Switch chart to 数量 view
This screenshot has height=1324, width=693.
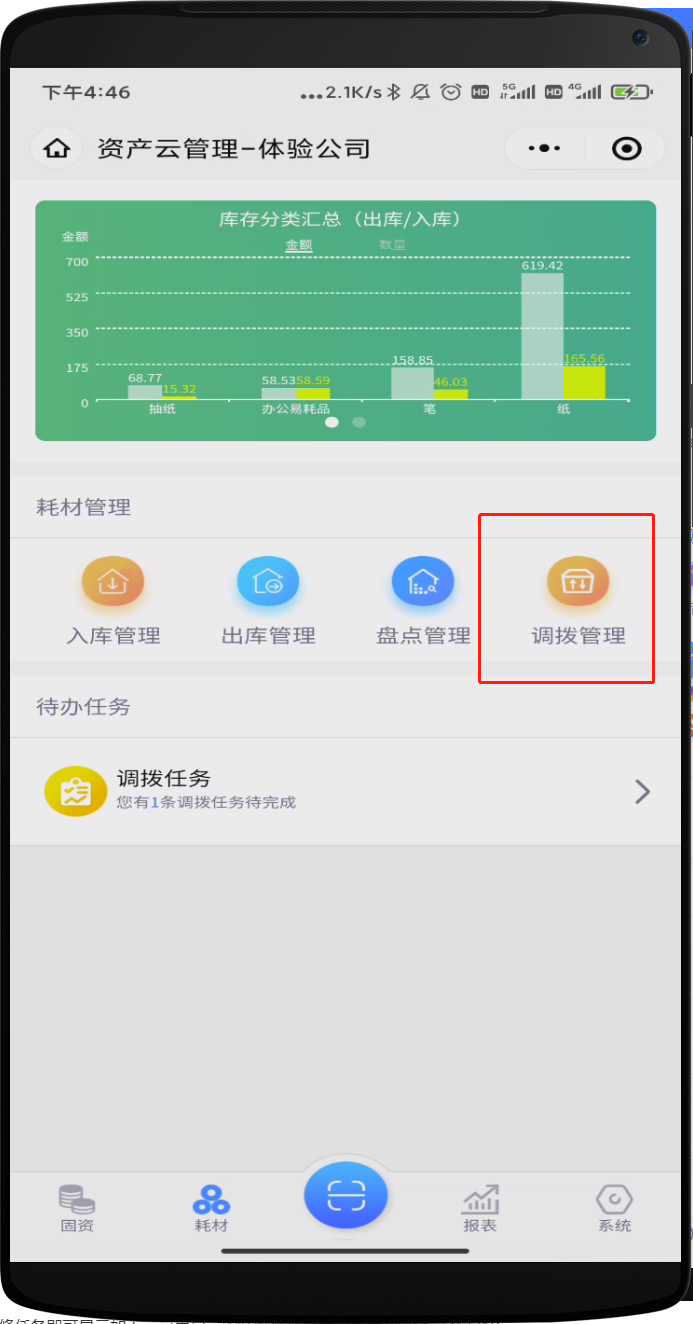pyautogui.click(x=392, y=245)
